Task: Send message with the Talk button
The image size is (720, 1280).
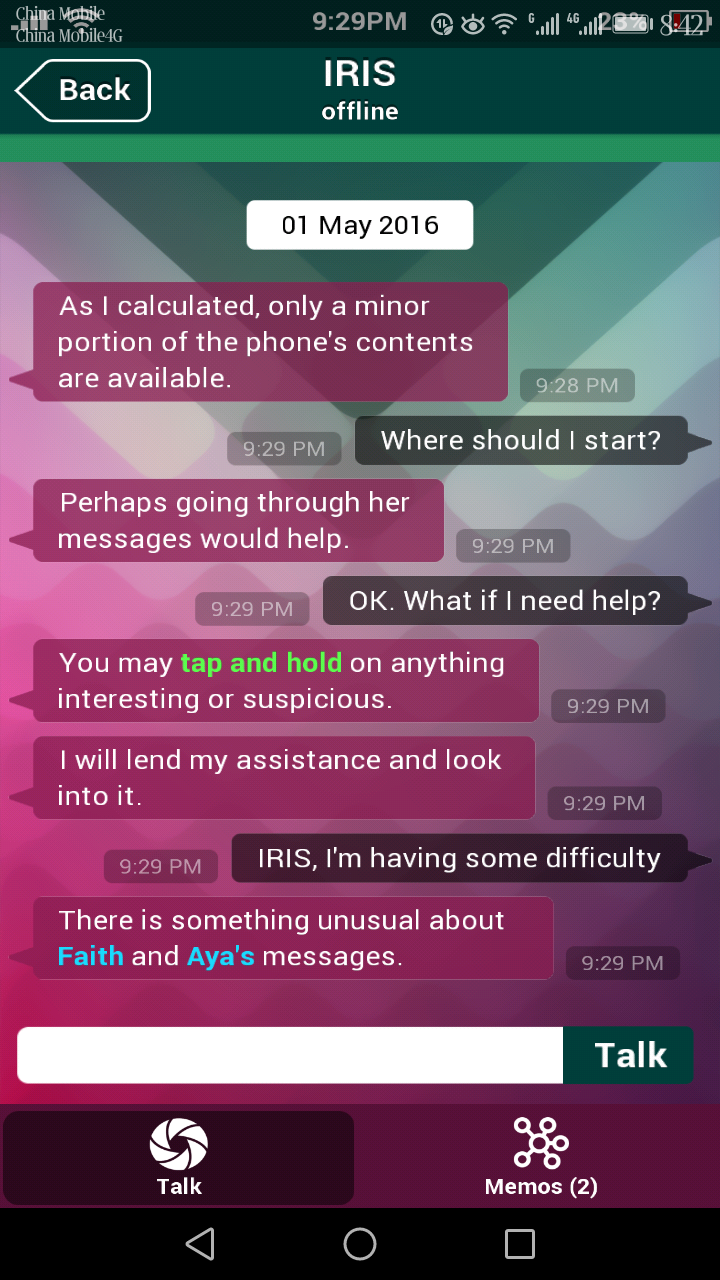Action: click(x=629, y=1055)
